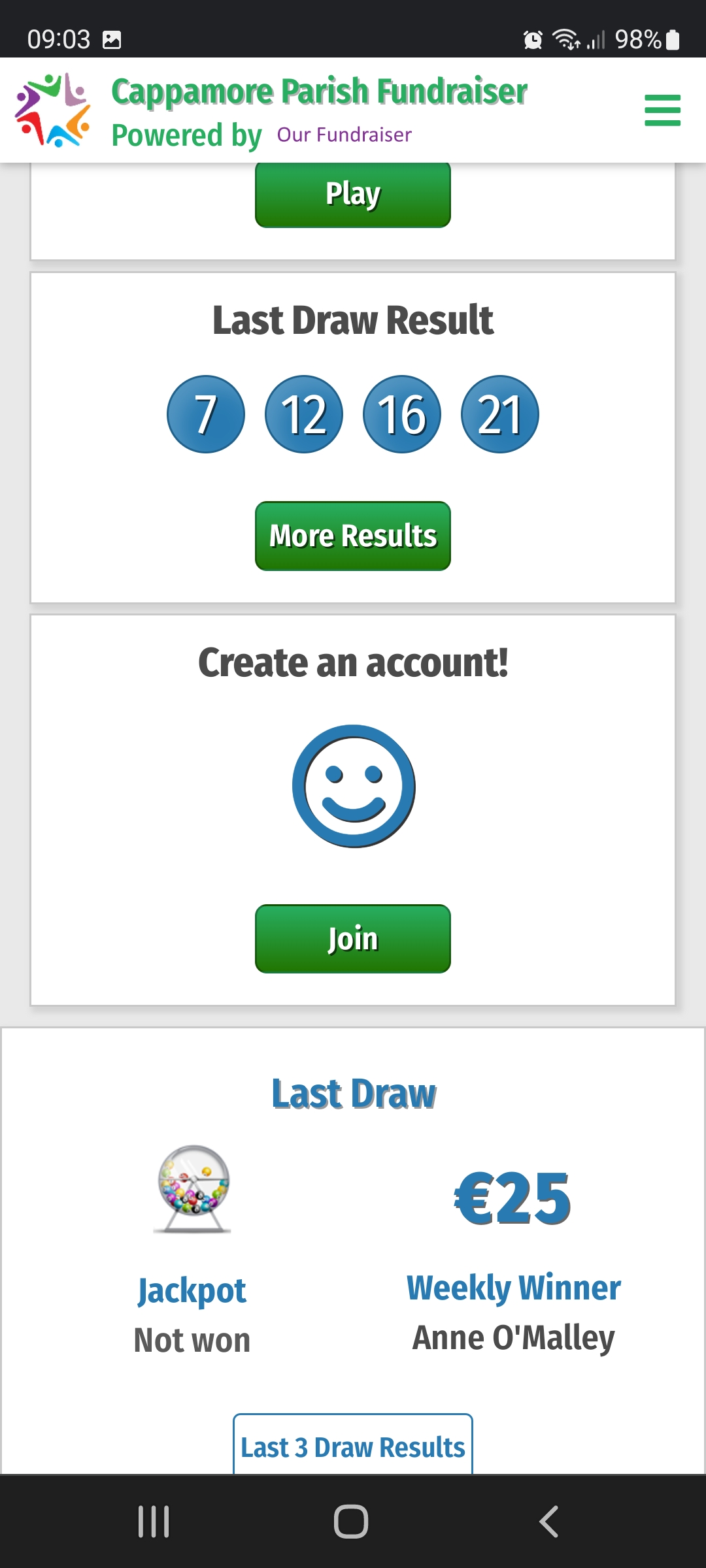Join to create an account

coord(353,939)
